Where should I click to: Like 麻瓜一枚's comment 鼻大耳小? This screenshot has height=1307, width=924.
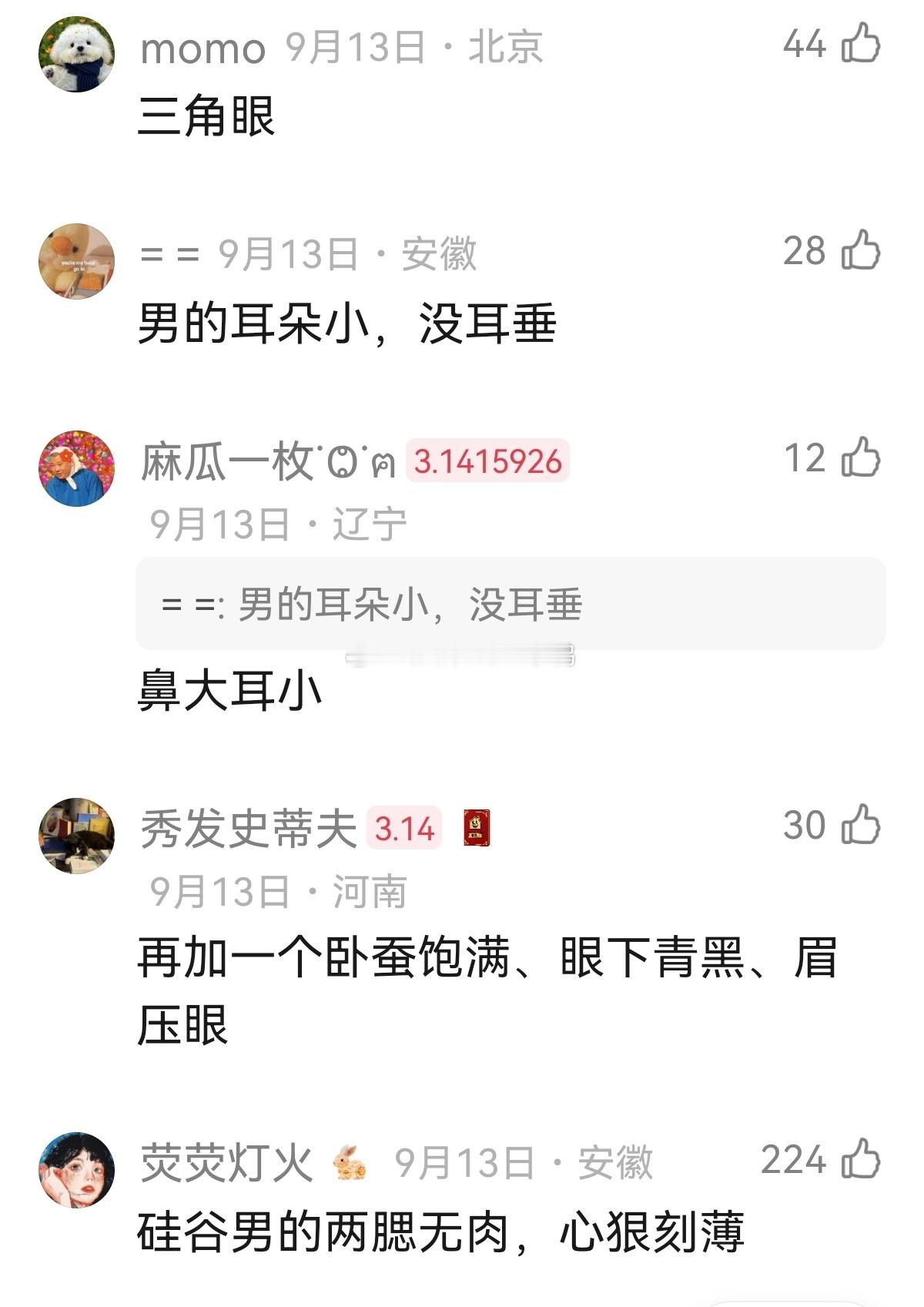(x=861, y=457)
